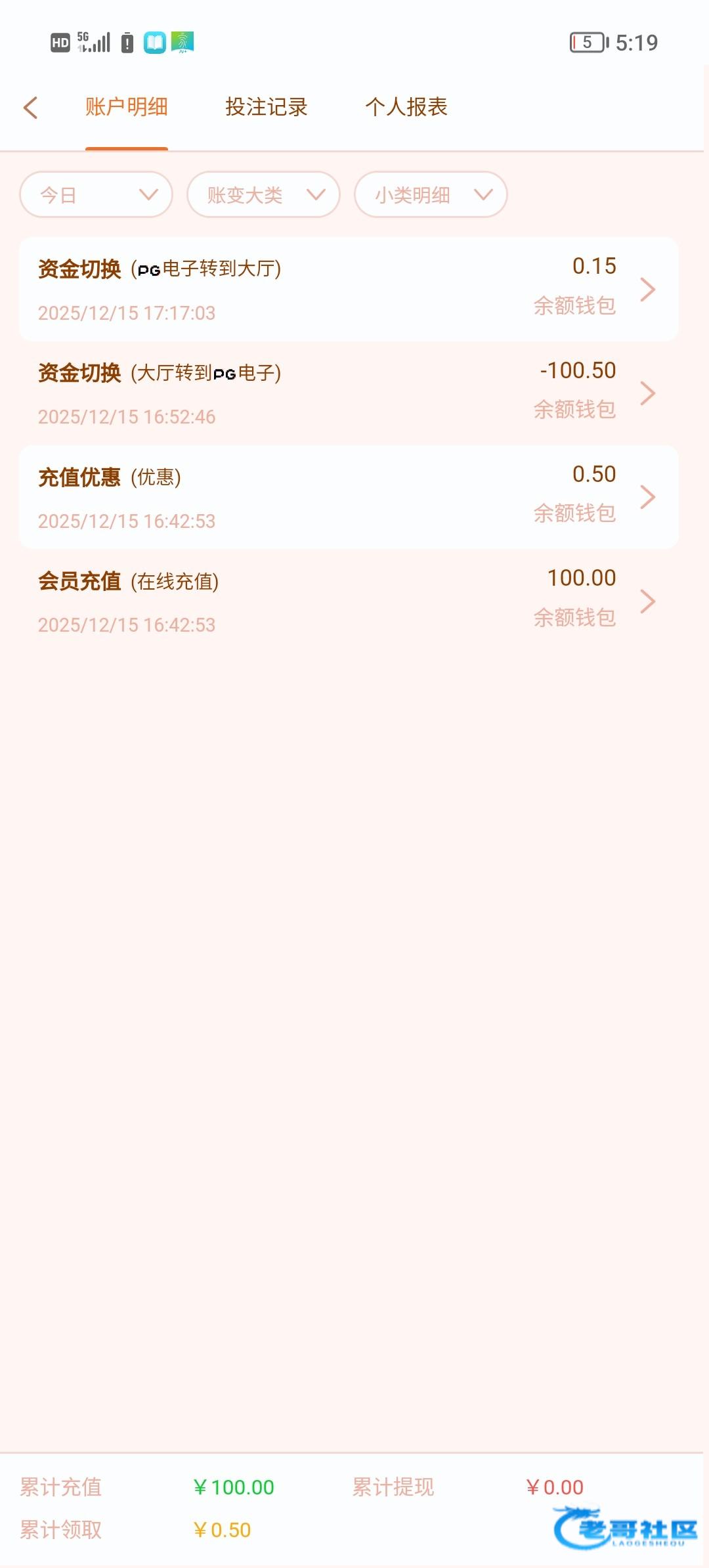The height and width of the screenshot is (1568, 709).
Task: View the 会员充值 100.00 deposit record
Action: pos(349,601)
